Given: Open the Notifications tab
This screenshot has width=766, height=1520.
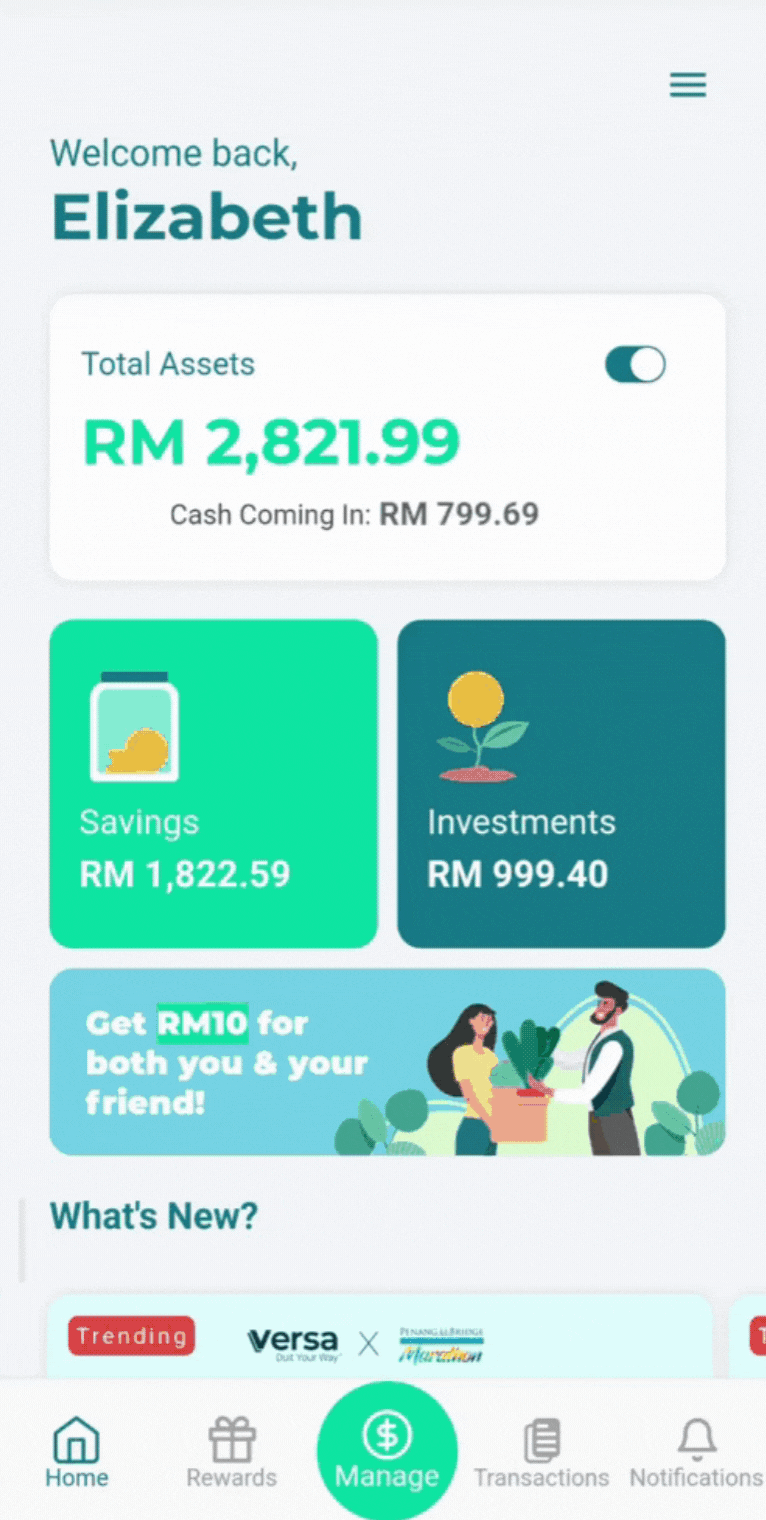Looking at the screenshot, I should pos(696,1452).
